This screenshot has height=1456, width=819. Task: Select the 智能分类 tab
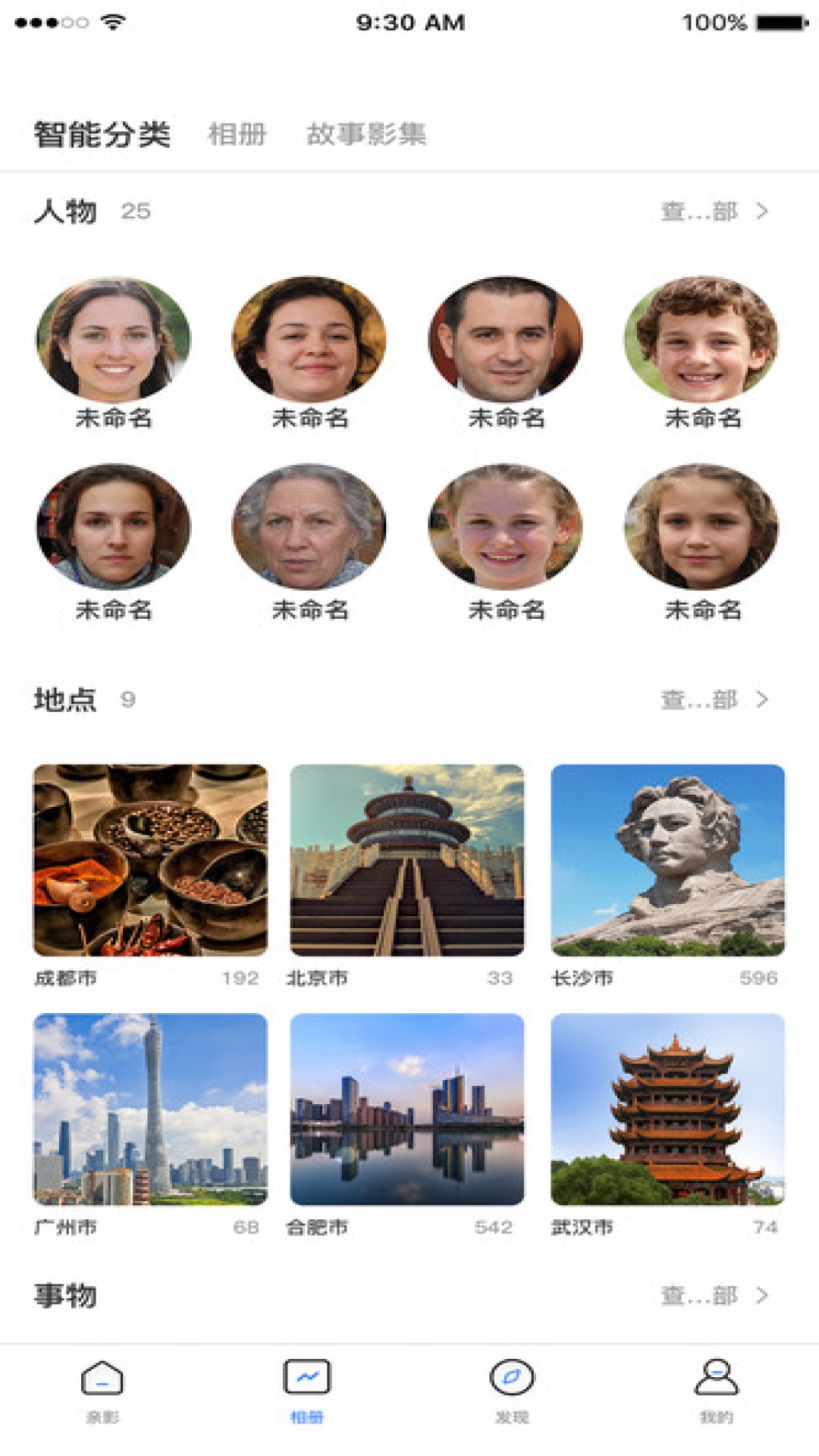(x=102, y=134)
